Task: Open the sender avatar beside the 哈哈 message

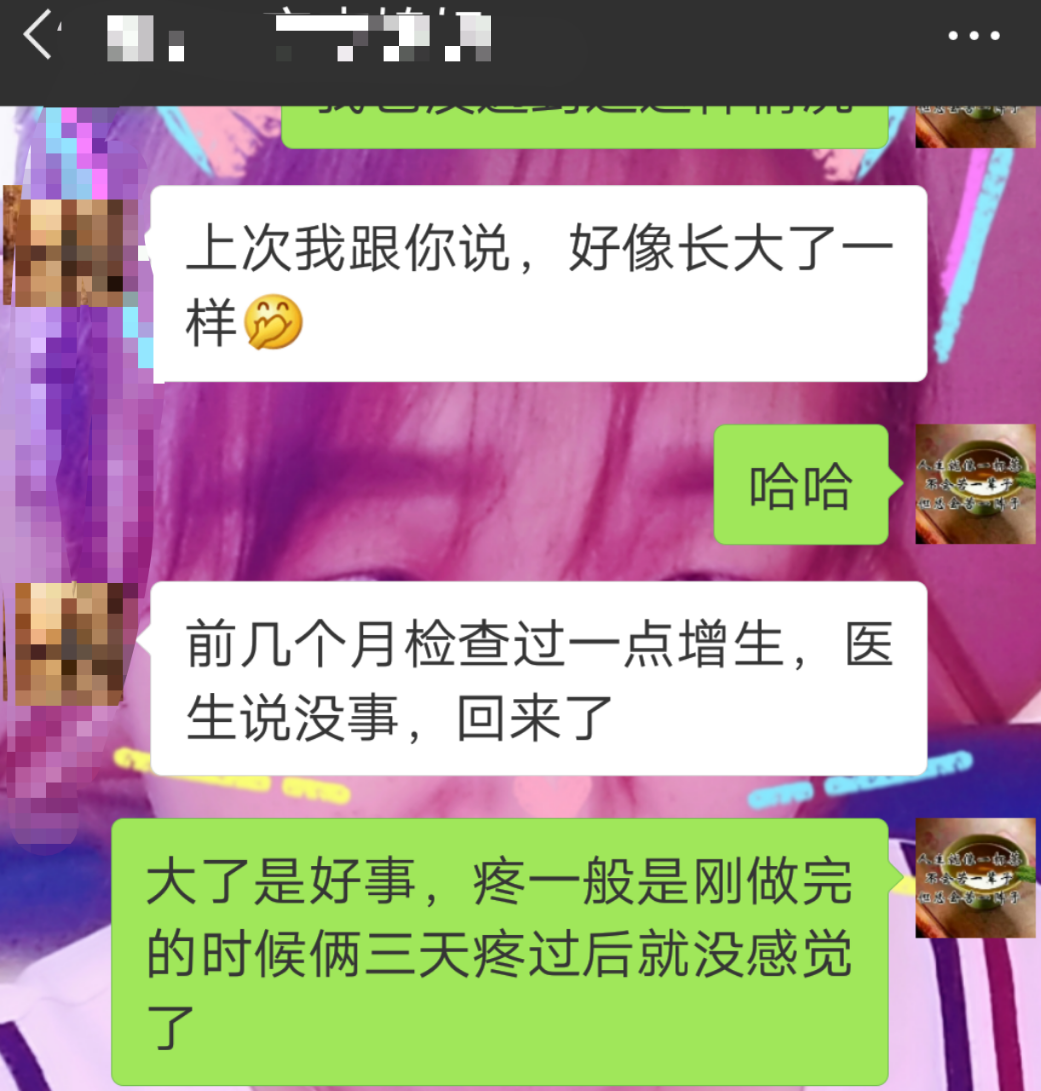Action: point(975,484)
